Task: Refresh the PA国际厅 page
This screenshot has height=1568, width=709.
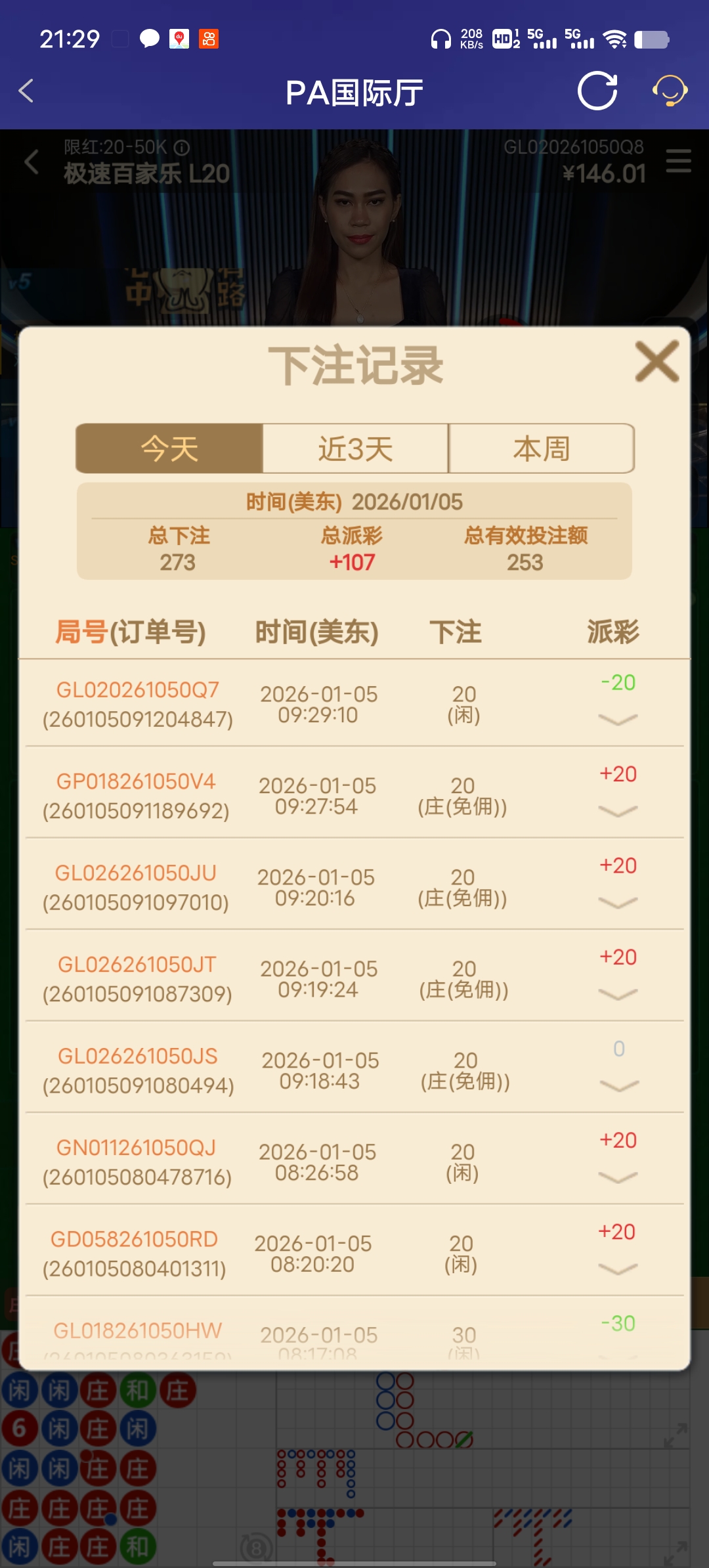Action: (x=597, y=92)
